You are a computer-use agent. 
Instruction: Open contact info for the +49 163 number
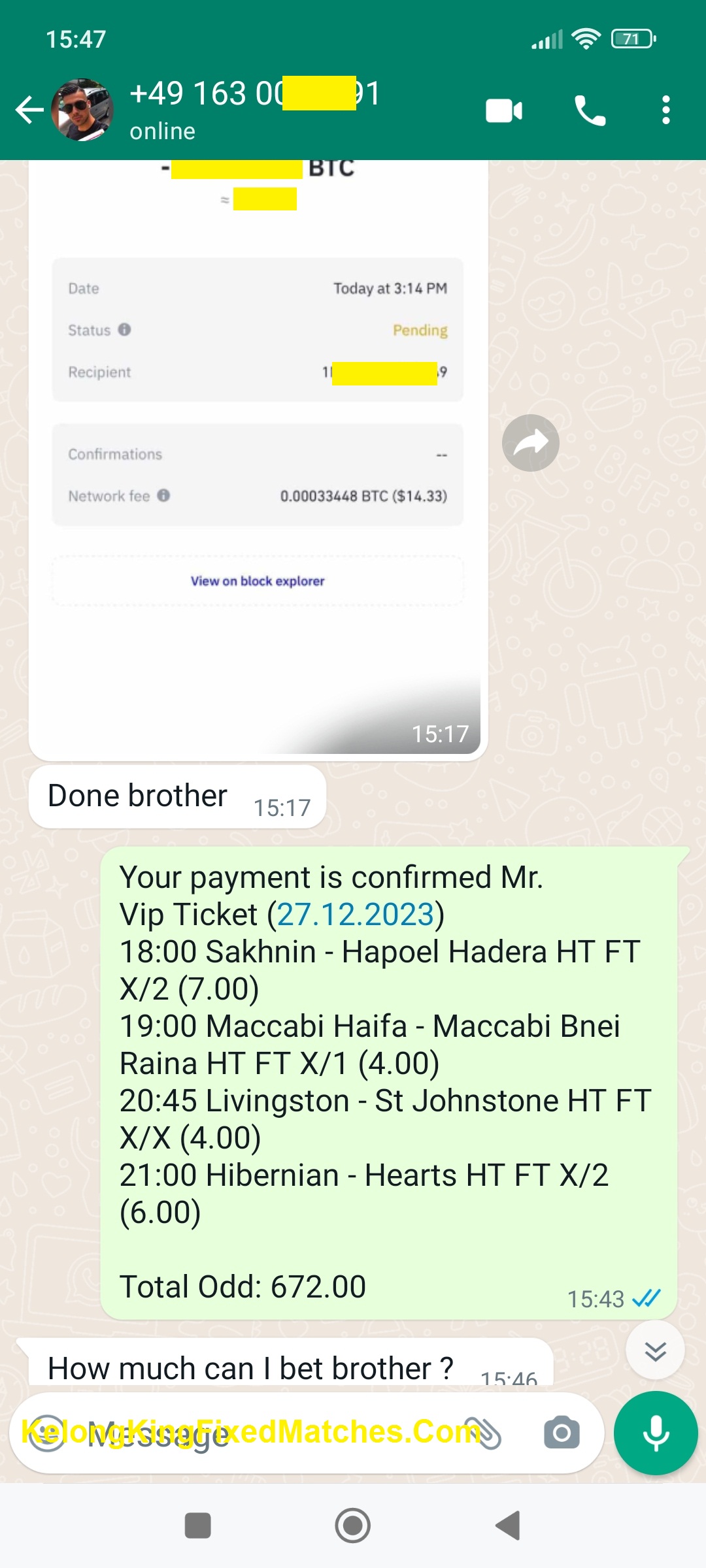click(x=255, y=108)
